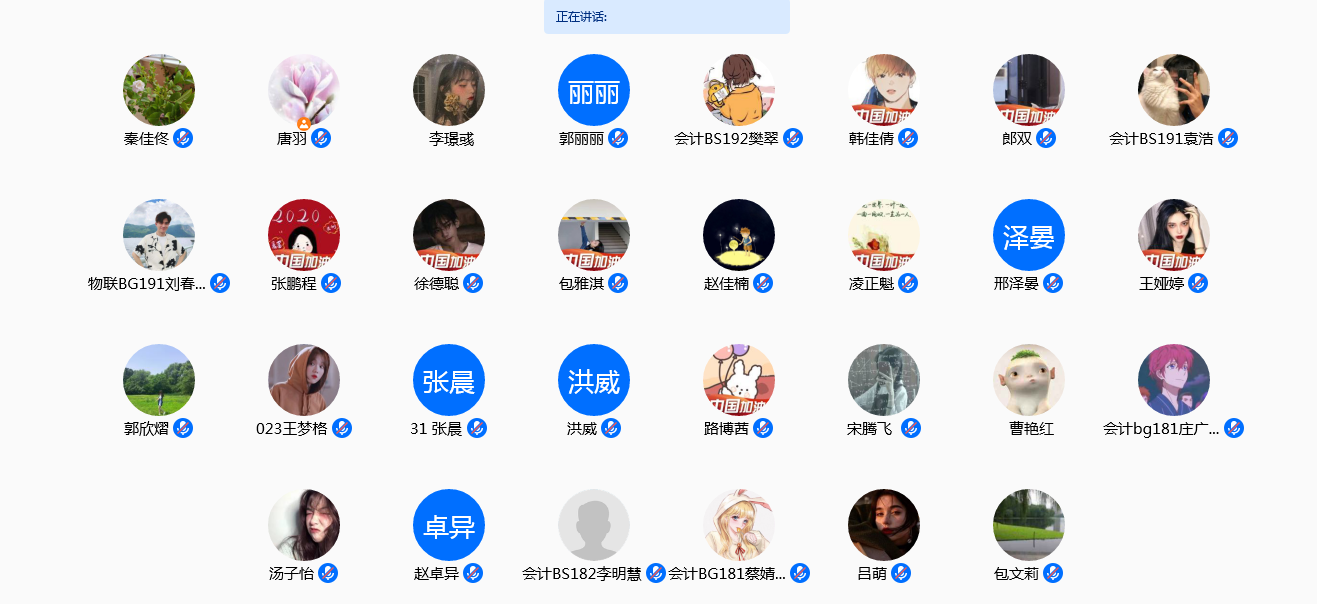Screen dimensions: 1317x604
Task: Select participant 会计BS191袁浩
Action: [x=1174, y=90]
